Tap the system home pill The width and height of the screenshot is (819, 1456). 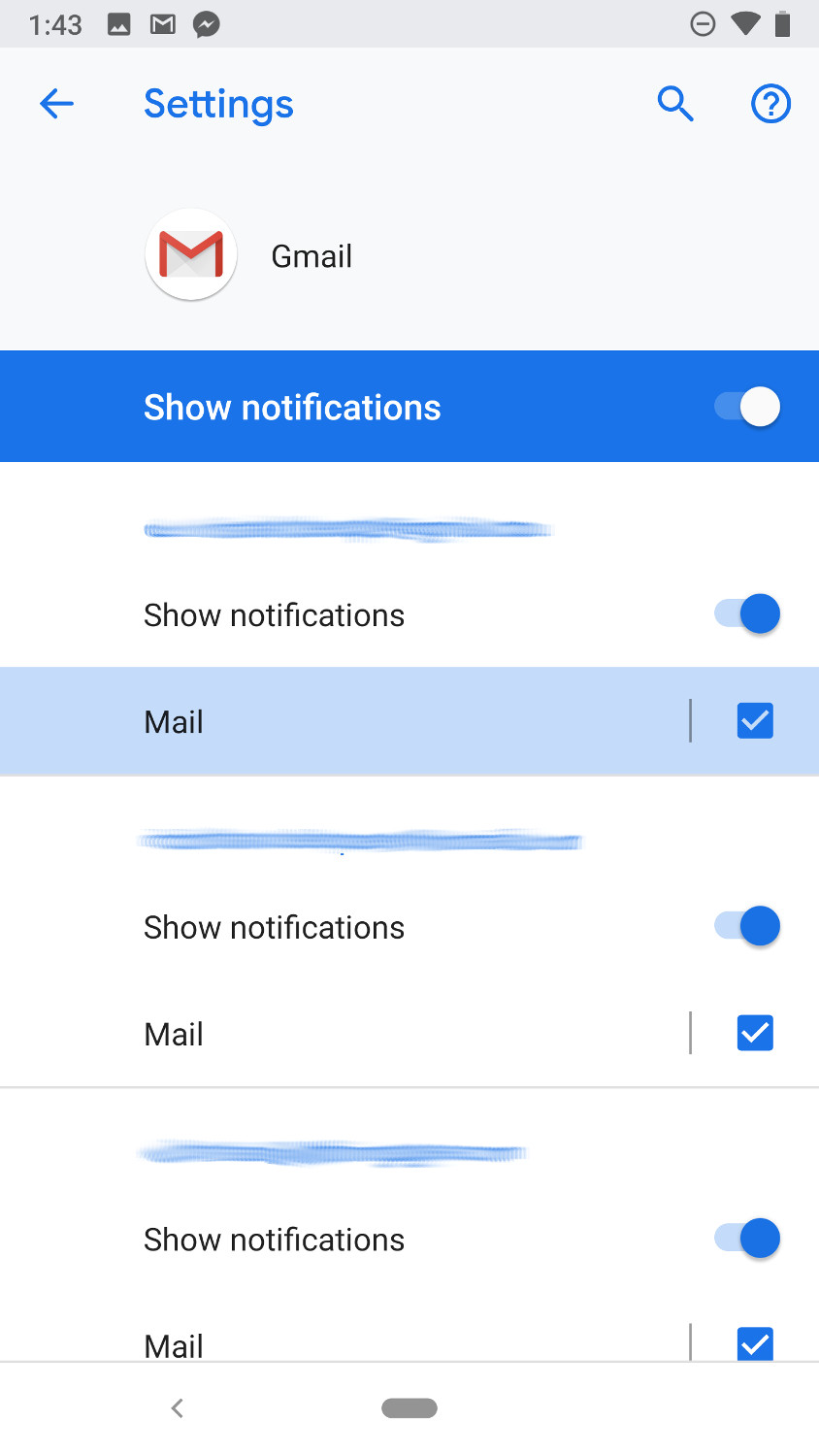tap(409, 1407)
